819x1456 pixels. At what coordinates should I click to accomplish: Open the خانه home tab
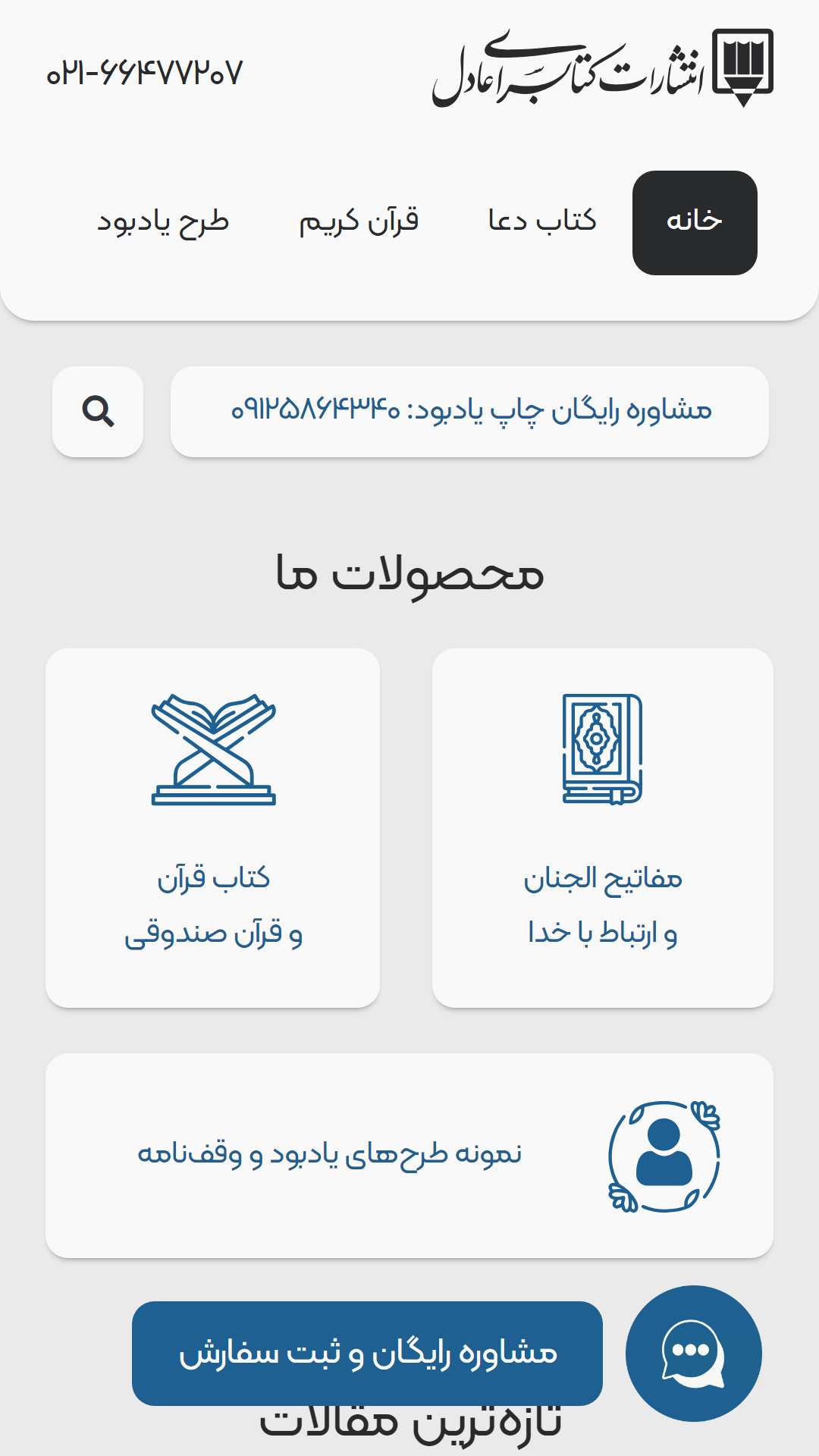pos(695,222)
